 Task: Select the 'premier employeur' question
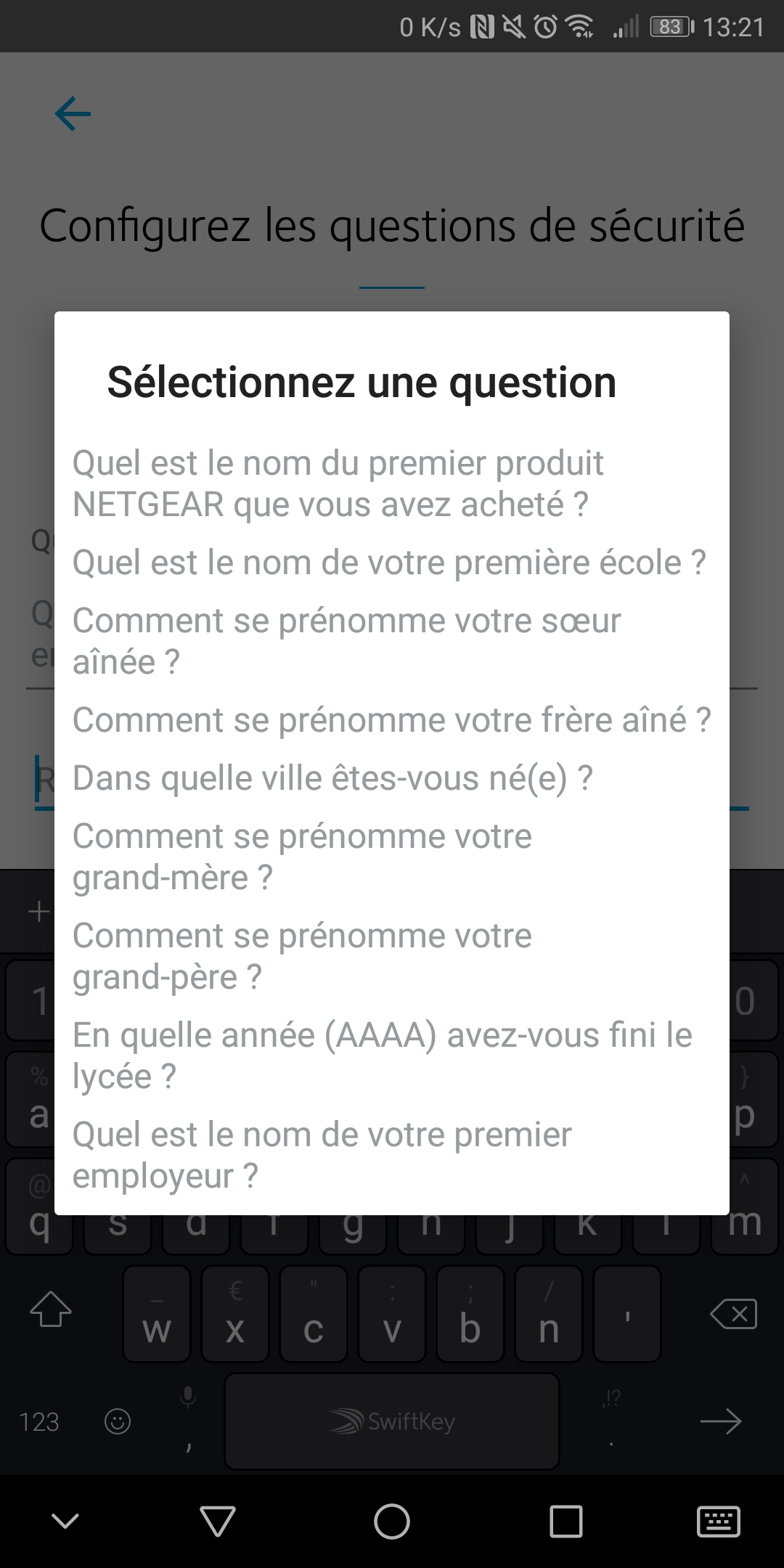[392, 1155]
